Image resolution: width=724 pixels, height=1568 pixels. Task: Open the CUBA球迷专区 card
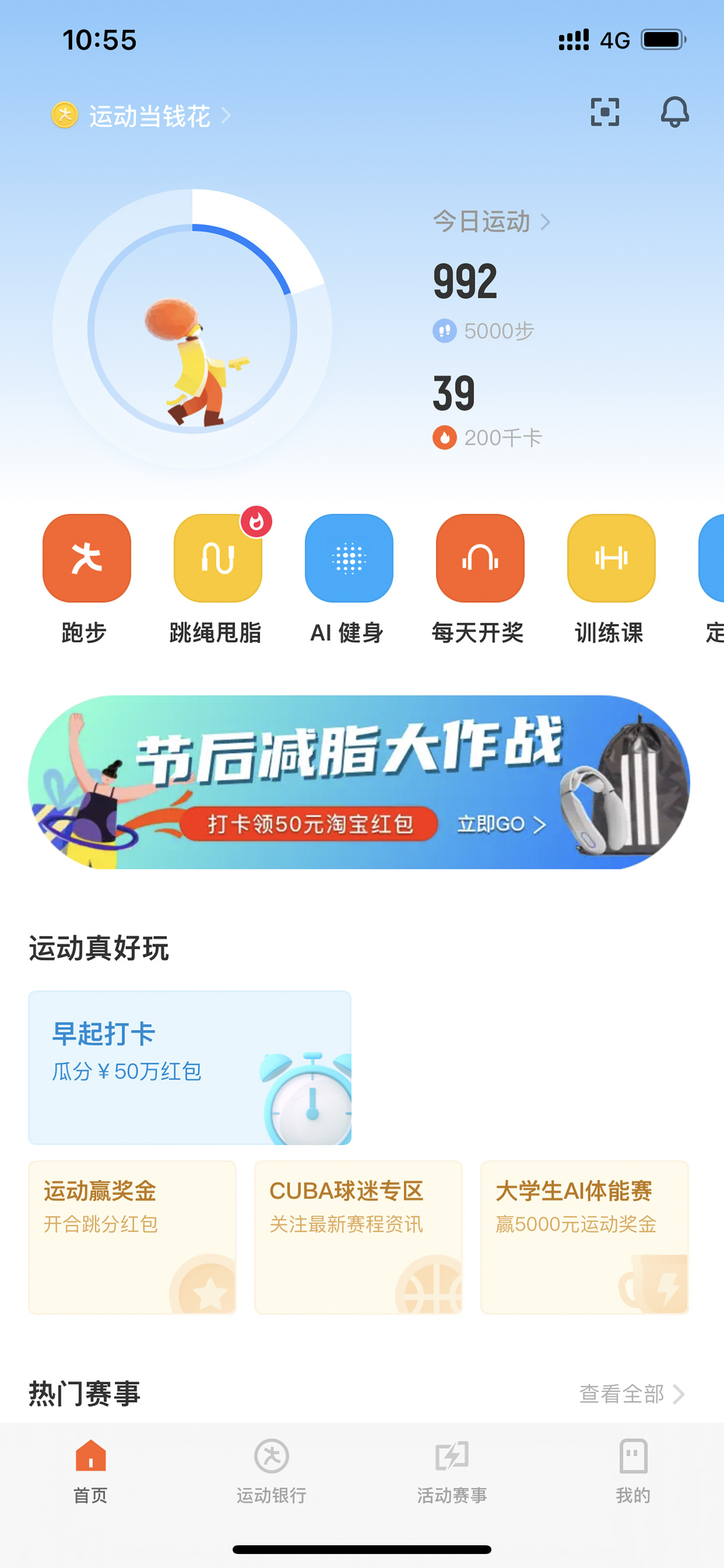click(358, 1237)
